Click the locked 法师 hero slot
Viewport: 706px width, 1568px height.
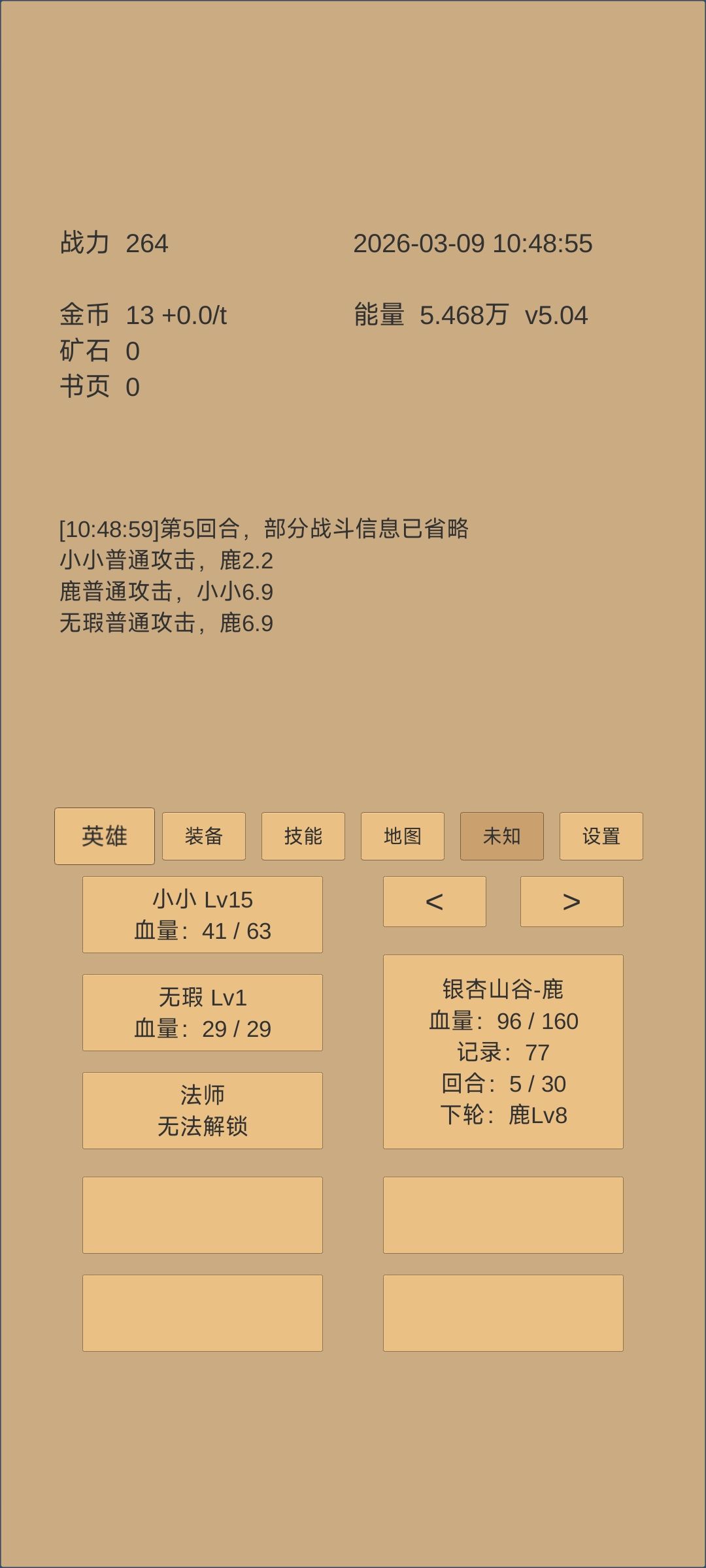tap(203, 1110)
